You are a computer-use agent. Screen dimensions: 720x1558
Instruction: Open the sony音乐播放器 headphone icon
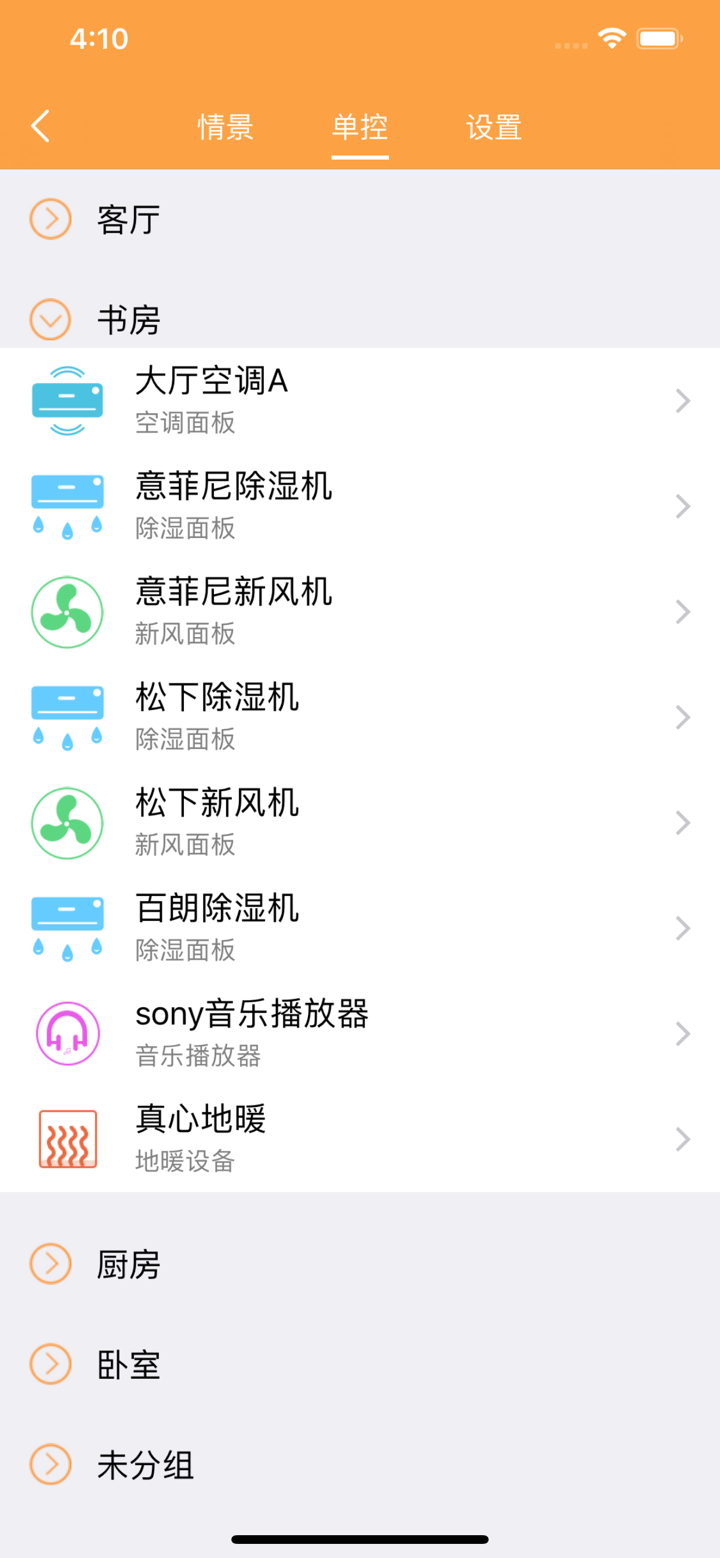[x=67, y=1032]
